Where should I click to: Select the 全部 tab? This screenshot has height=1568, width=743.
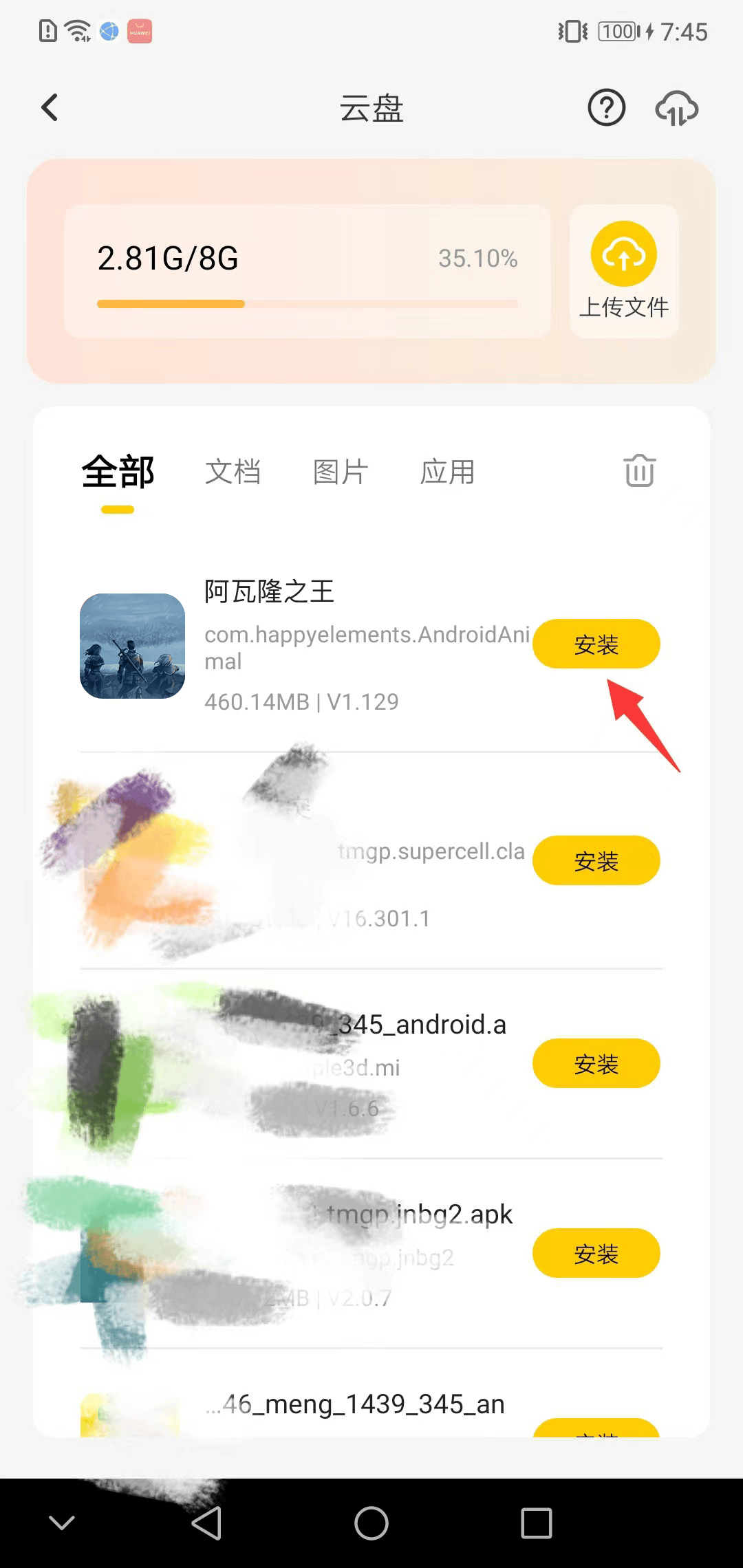(x=118, y=472)
